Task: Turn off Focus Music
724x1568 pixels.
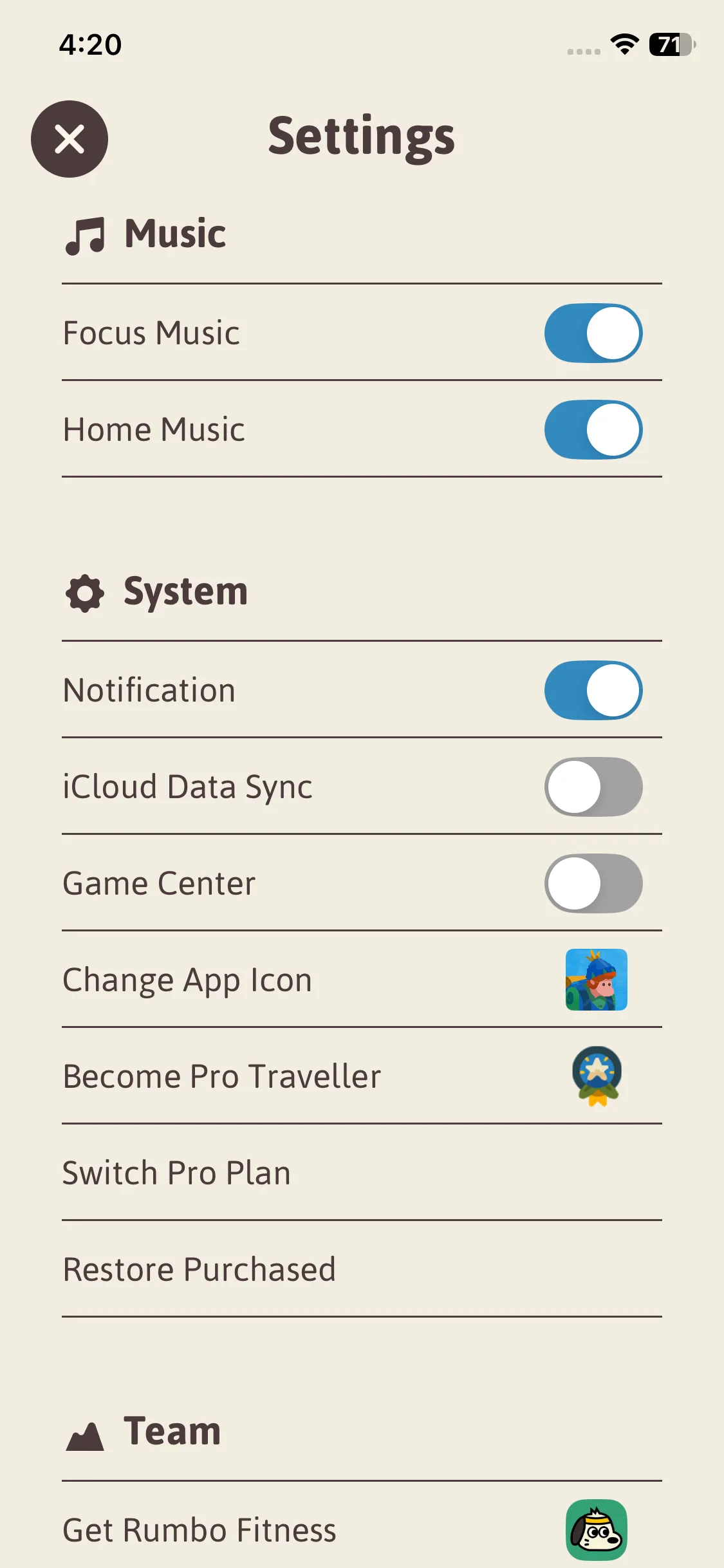Action: [593, 333]
